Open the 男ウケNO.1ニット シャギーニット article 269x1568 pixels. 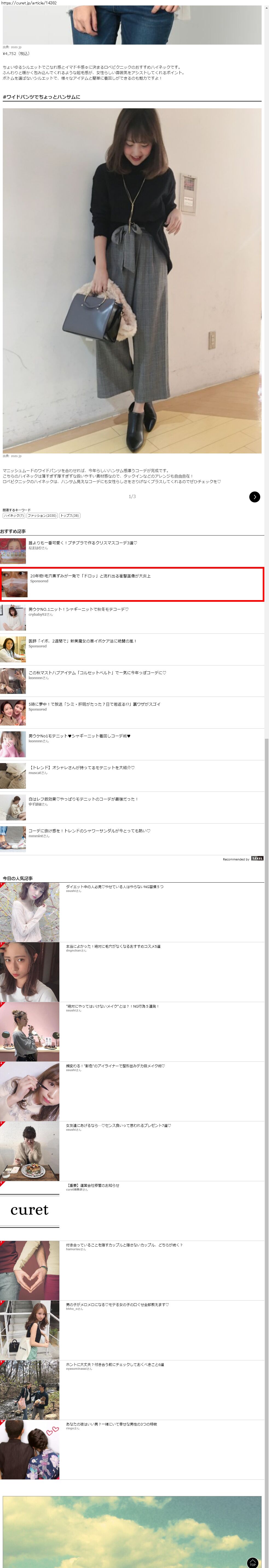[79, 609]
